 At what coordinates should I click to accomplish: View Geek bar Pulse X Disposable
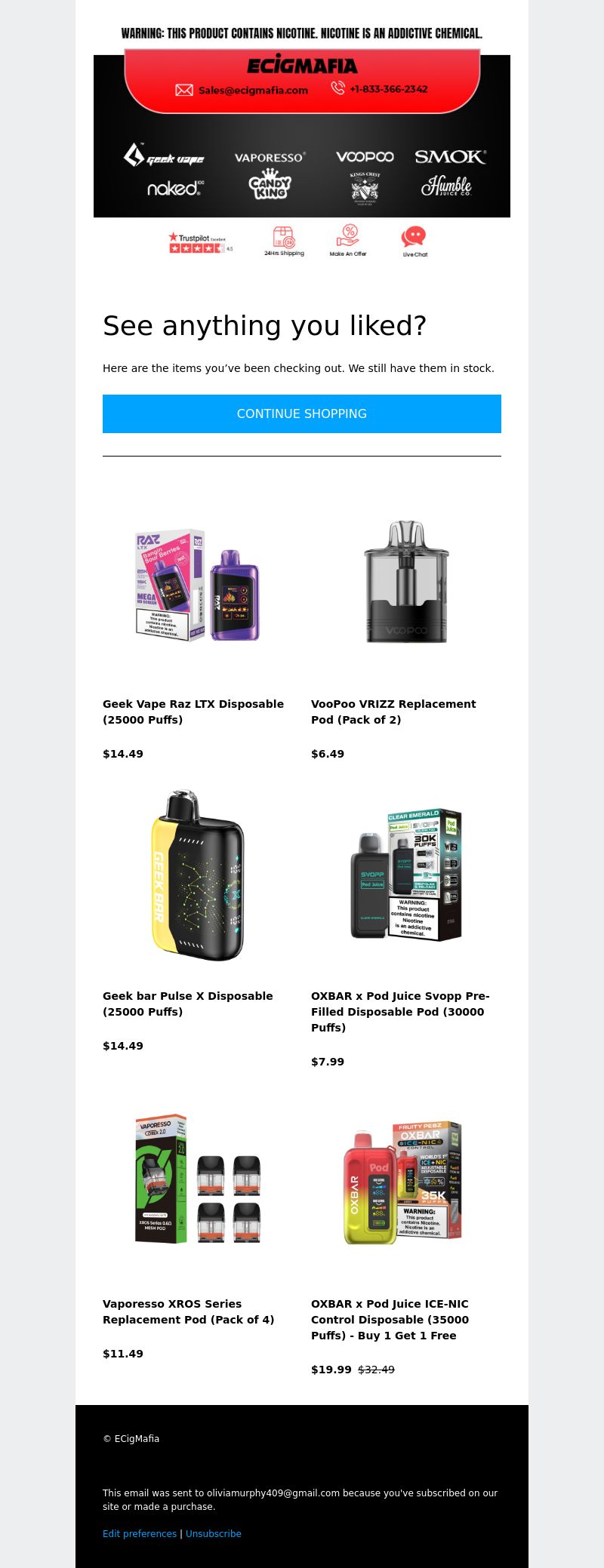pyautogui.click(x=188, y=1003)
